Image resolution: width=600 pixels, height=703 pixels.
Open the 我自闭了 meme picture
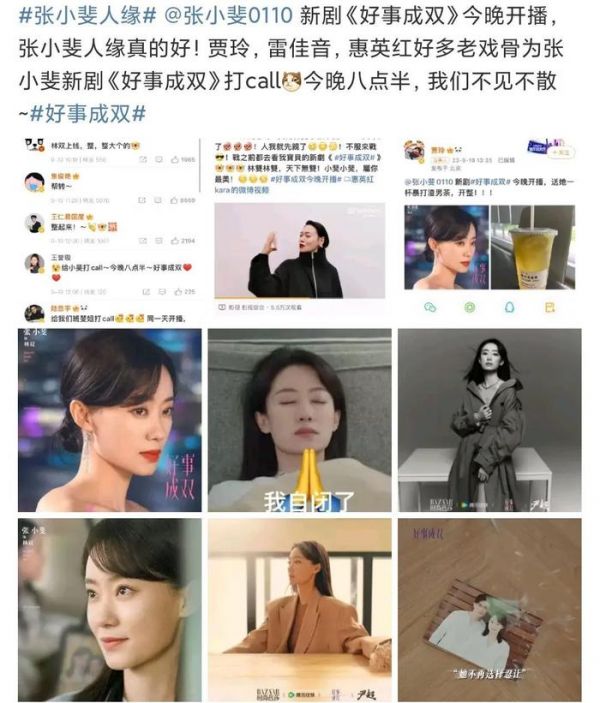click(x=299, y=420)
